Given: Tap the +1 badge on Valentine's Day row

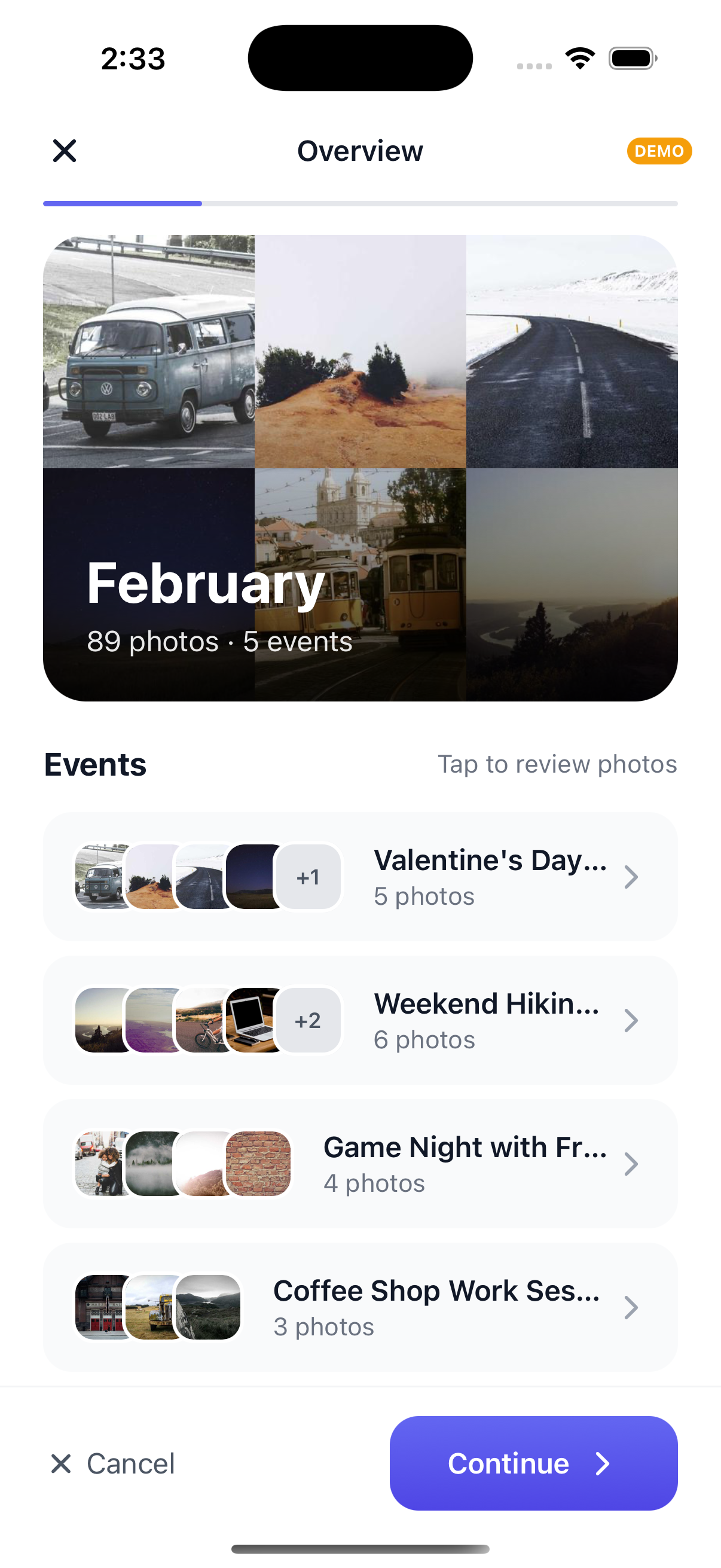Looking at the screenshot, I should pyautogui.click(x=307, y=877).
